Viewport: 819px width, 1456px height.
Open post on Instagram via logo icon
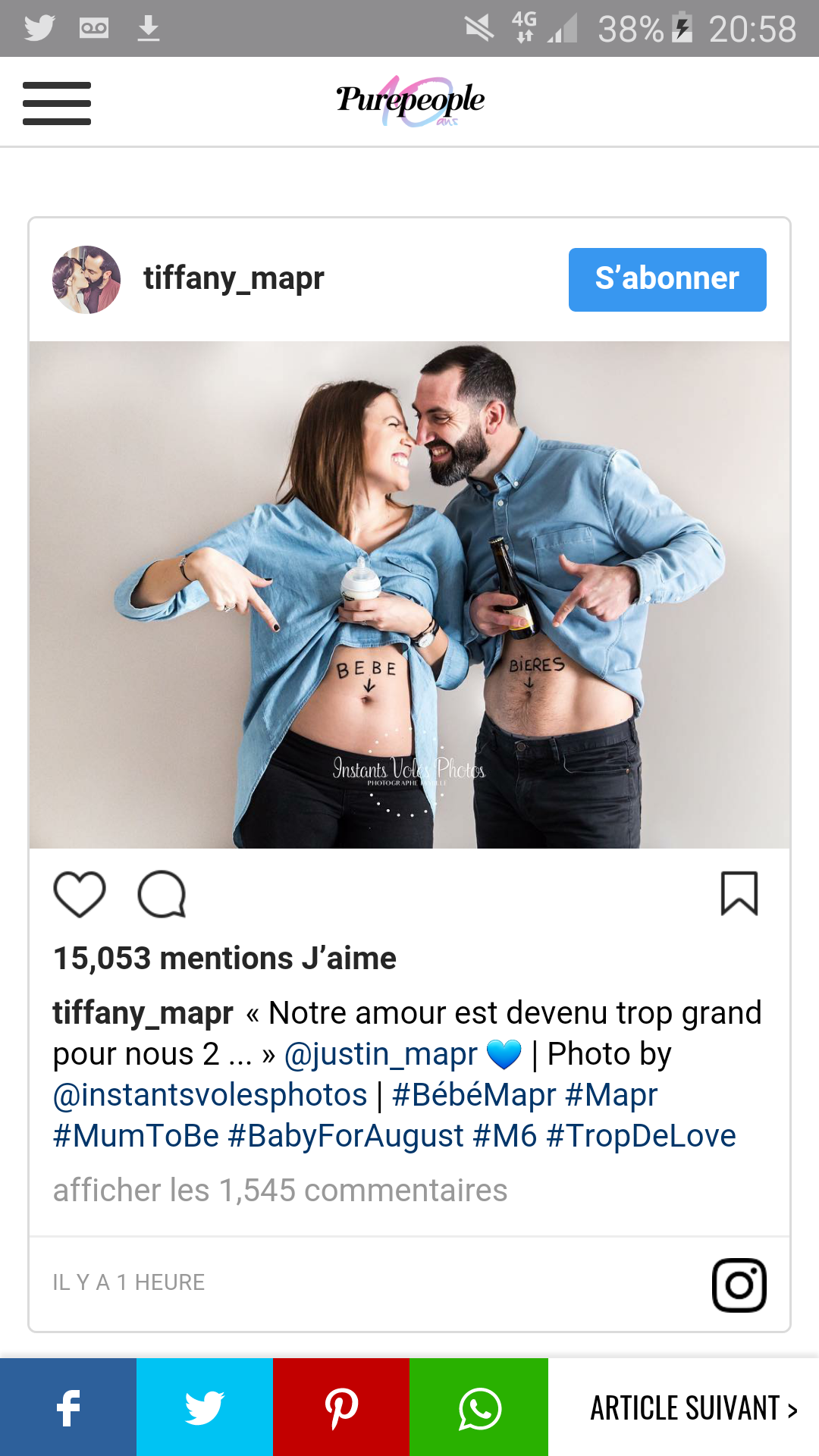(739, 1285)
